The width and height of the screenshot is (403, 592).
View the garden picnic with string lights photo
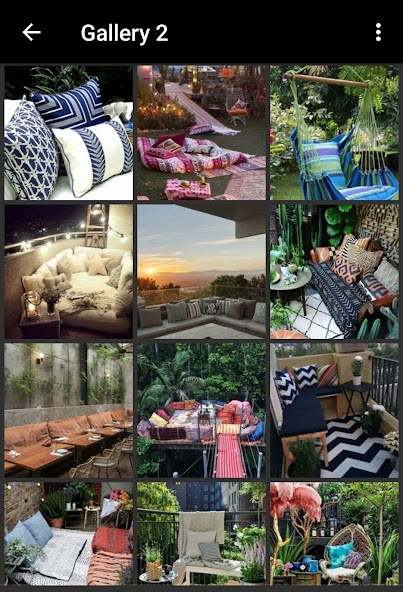coord(201,133)
